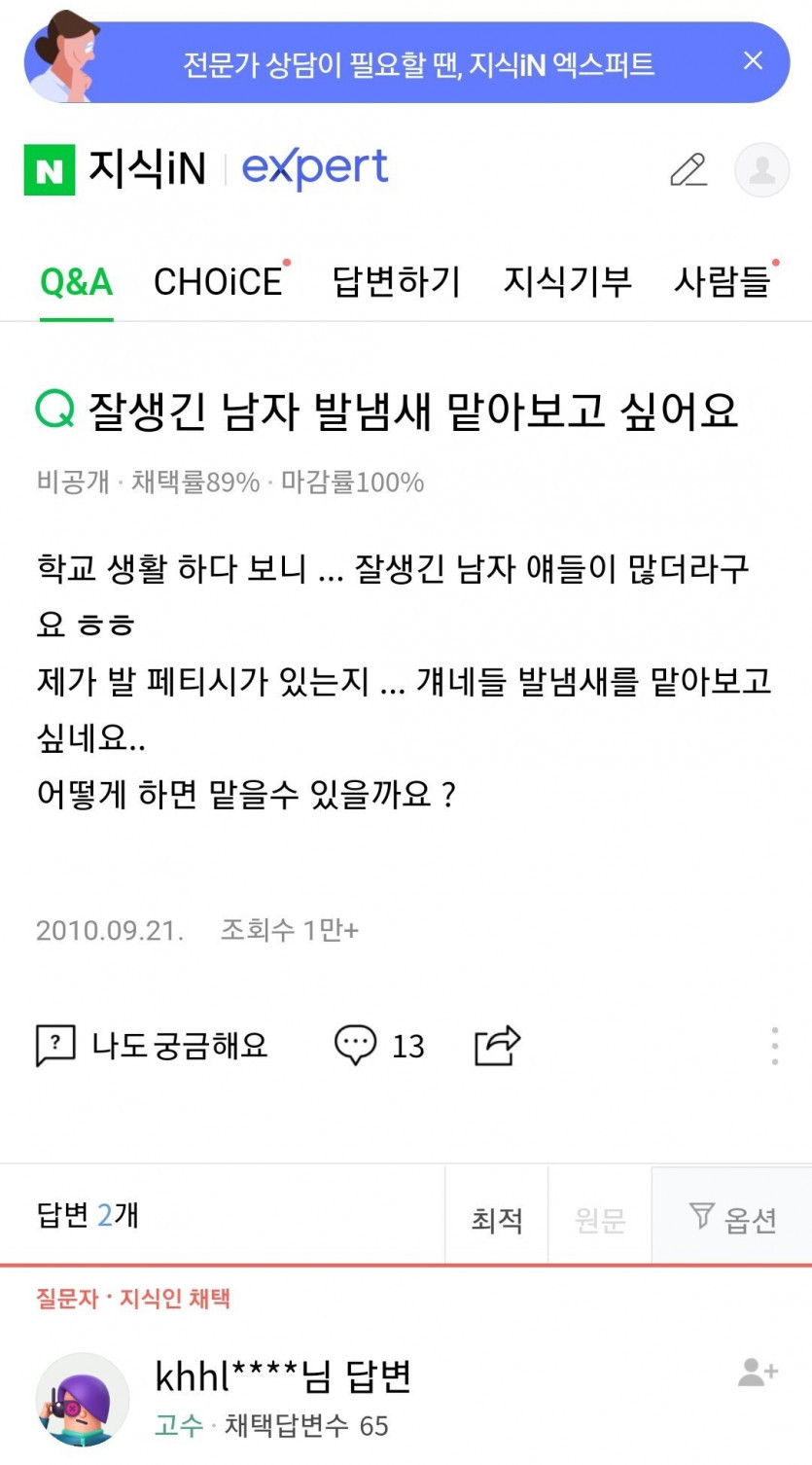Image resolution: width=812 pixels, height=1465 pixels.
Task: Sort answers by 원문
Action: pos(600,1219)
